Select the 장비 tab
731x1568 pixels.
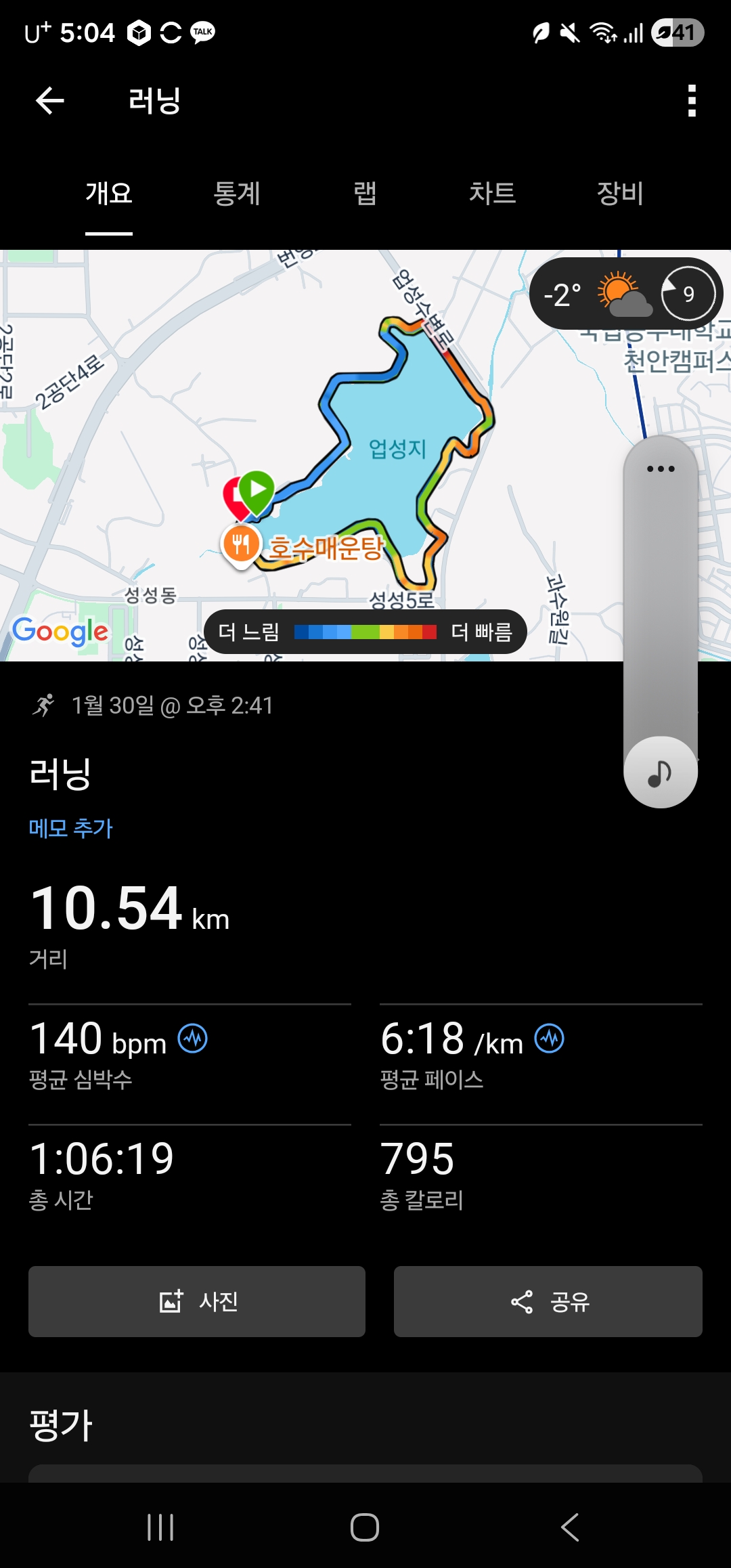[x=619, y=194]
